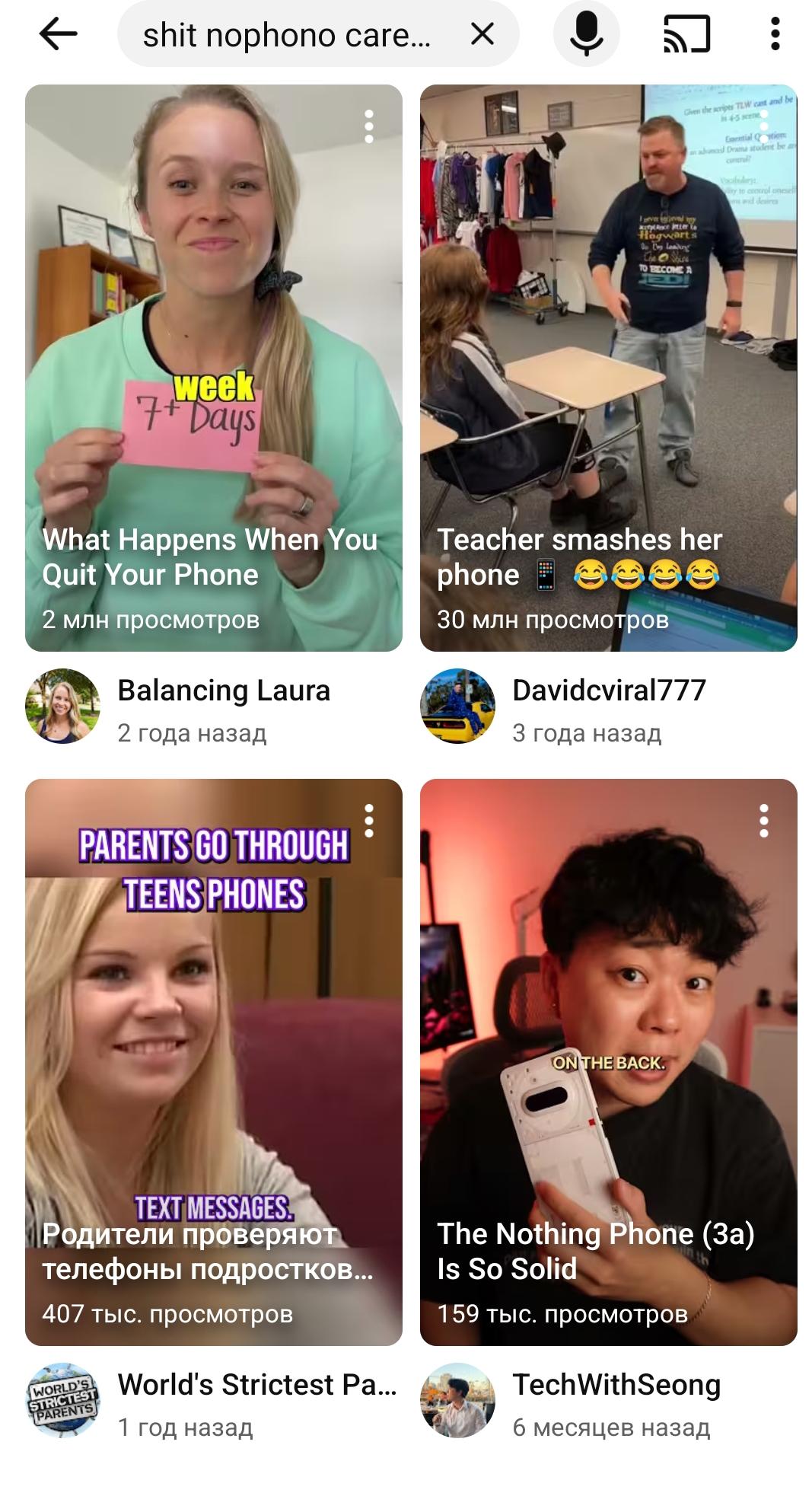Open the top bar overflow menu
Image resolution: width=812 pixels, height=1512 pixels.
(775, 34)
